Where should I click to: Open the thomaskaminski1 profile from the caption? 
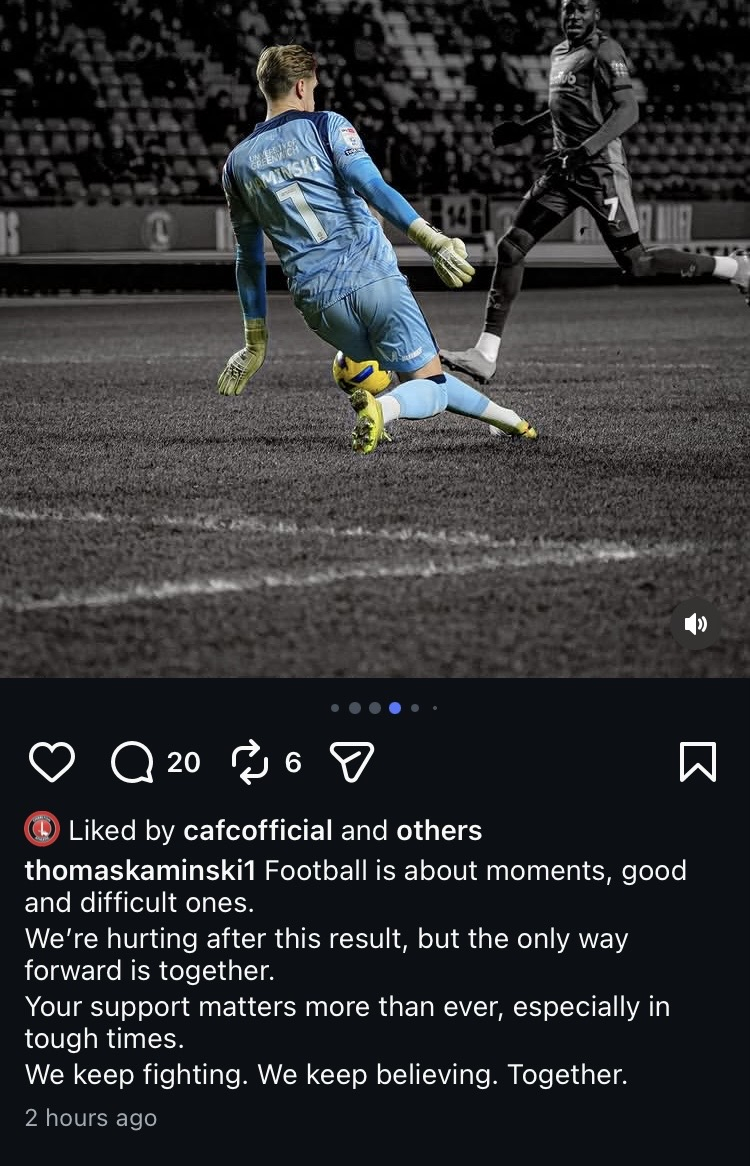pos(140,871)
